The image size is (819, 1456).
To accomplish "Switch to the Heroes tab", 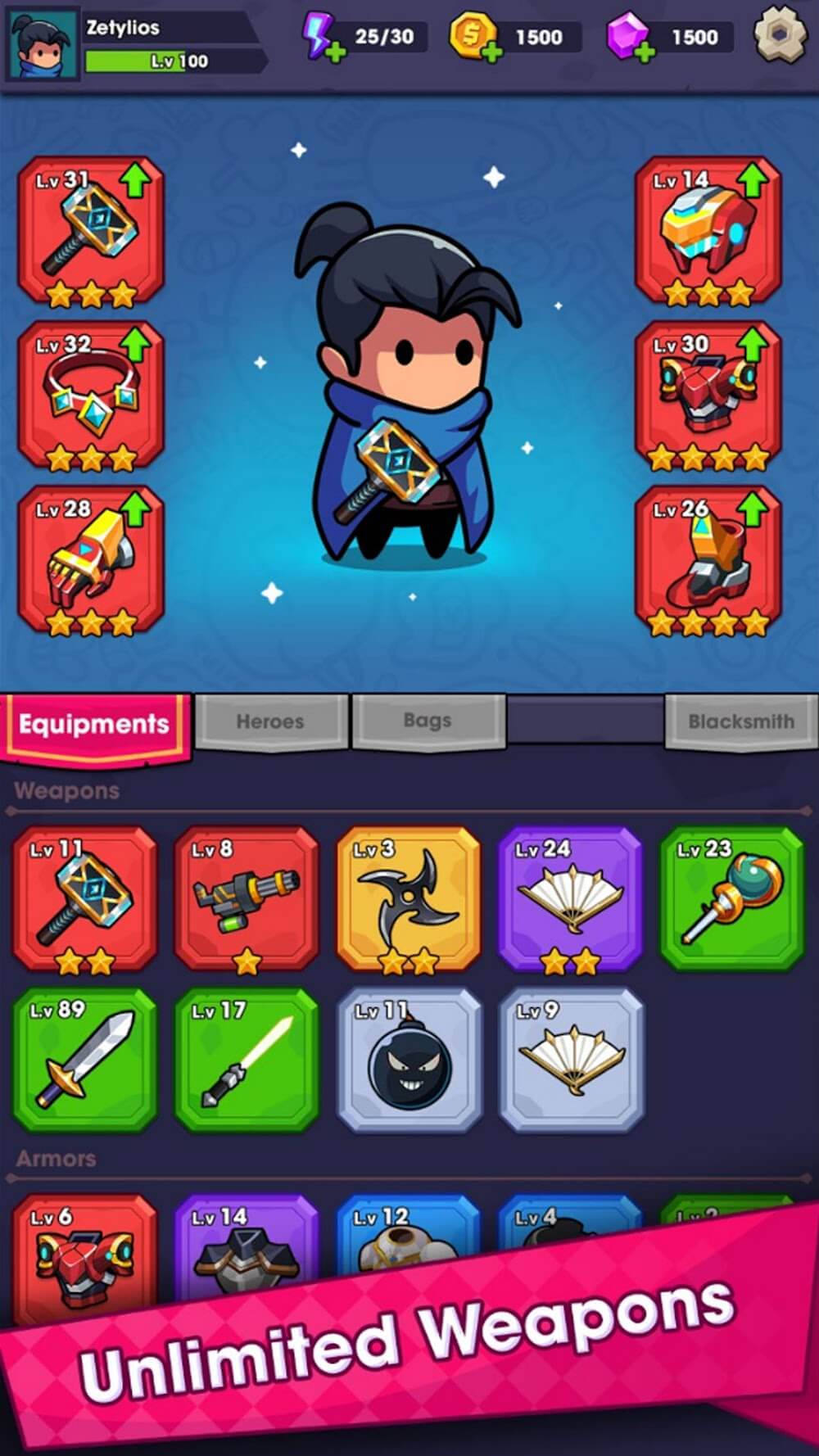I will (271, 721).
